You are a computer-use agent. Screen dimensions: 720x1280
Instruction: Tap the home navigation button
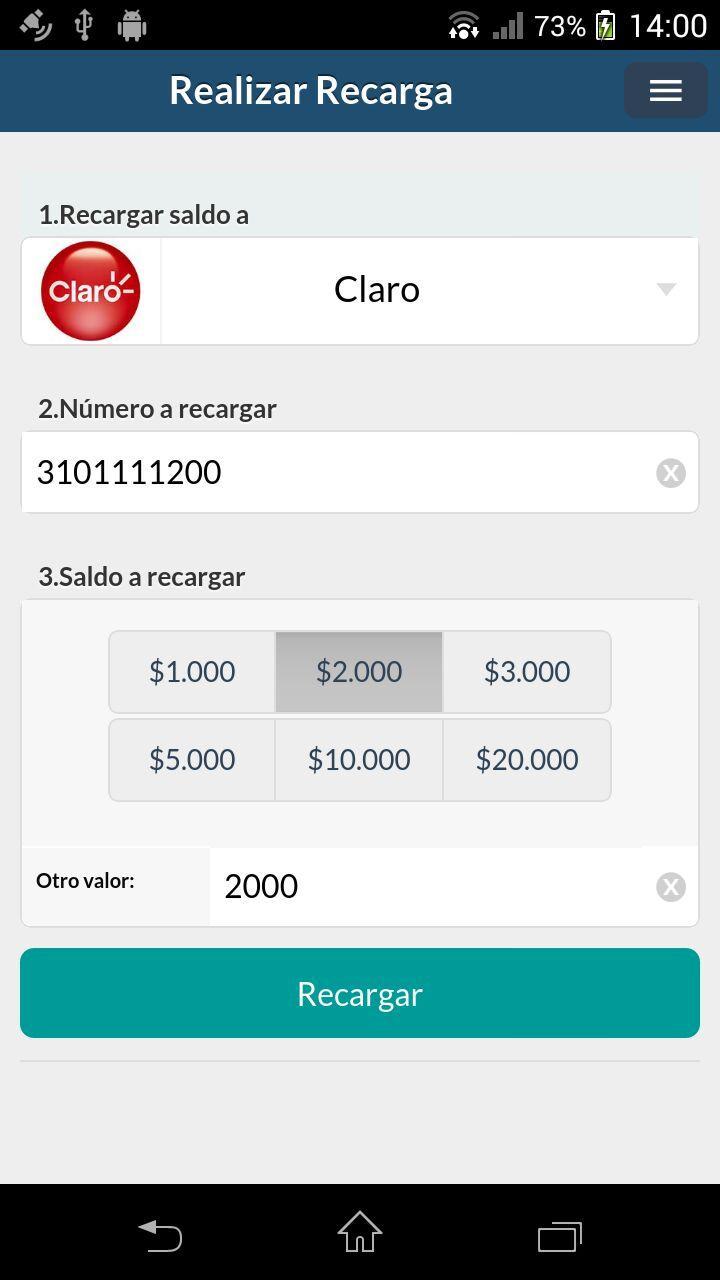tap(359, 1236)
